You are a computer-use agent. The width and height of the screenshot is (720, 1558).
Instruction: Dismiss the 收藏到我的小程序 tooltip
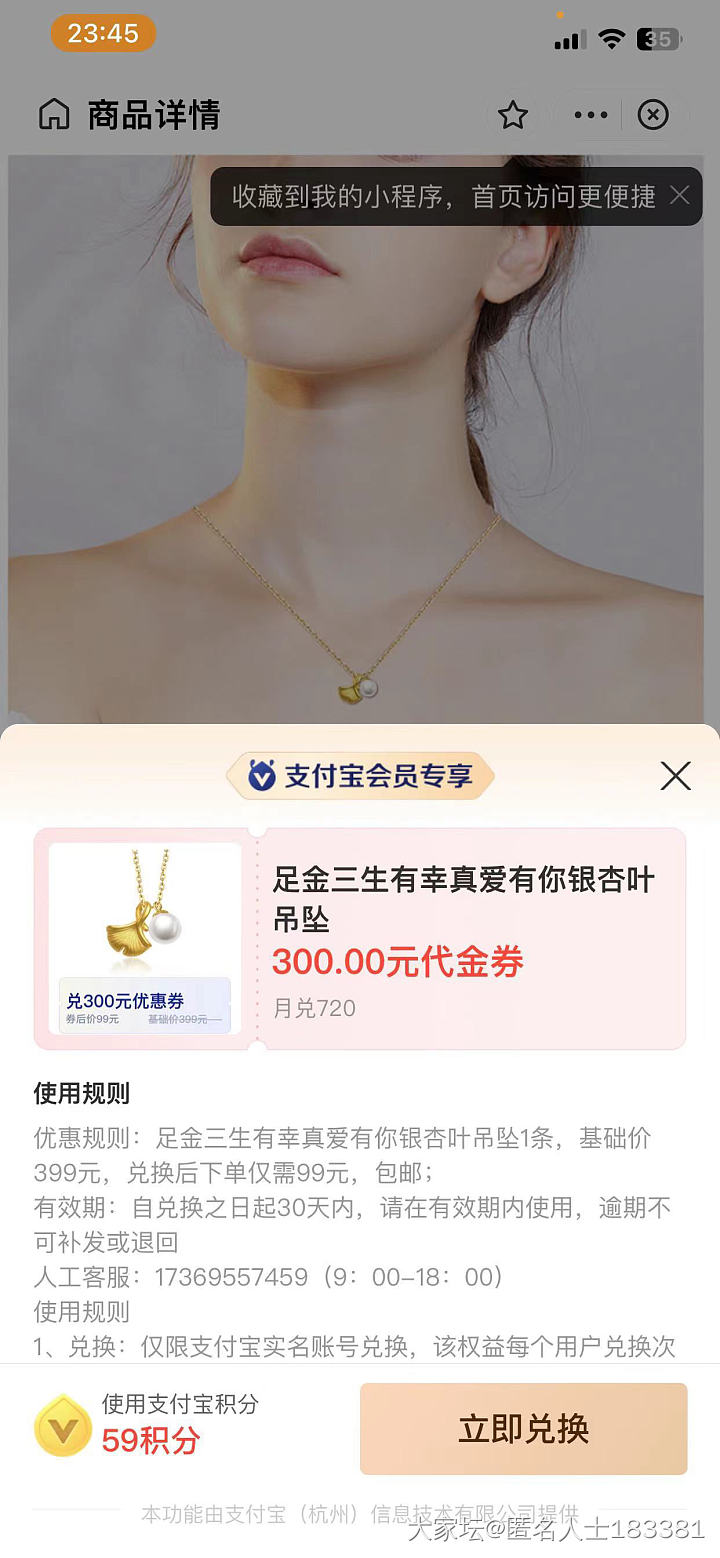click(680, 195)
